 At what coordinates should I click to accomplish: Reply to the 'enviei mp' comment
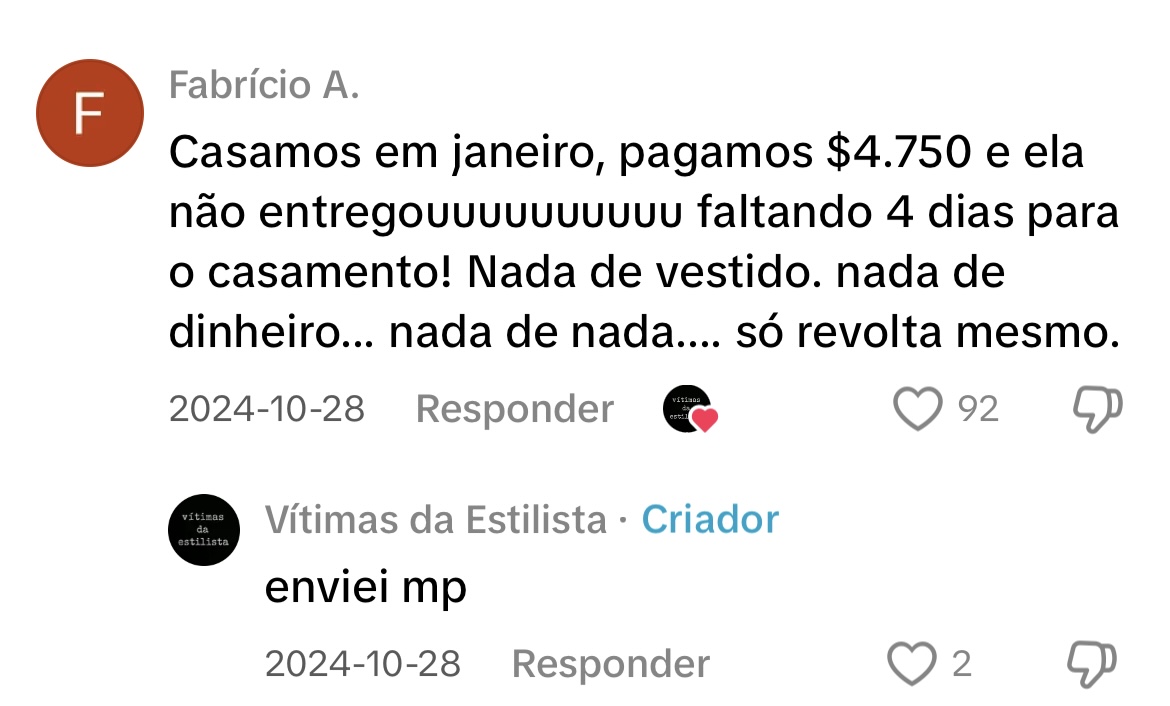pyautogui.click(x=610, y=663)
